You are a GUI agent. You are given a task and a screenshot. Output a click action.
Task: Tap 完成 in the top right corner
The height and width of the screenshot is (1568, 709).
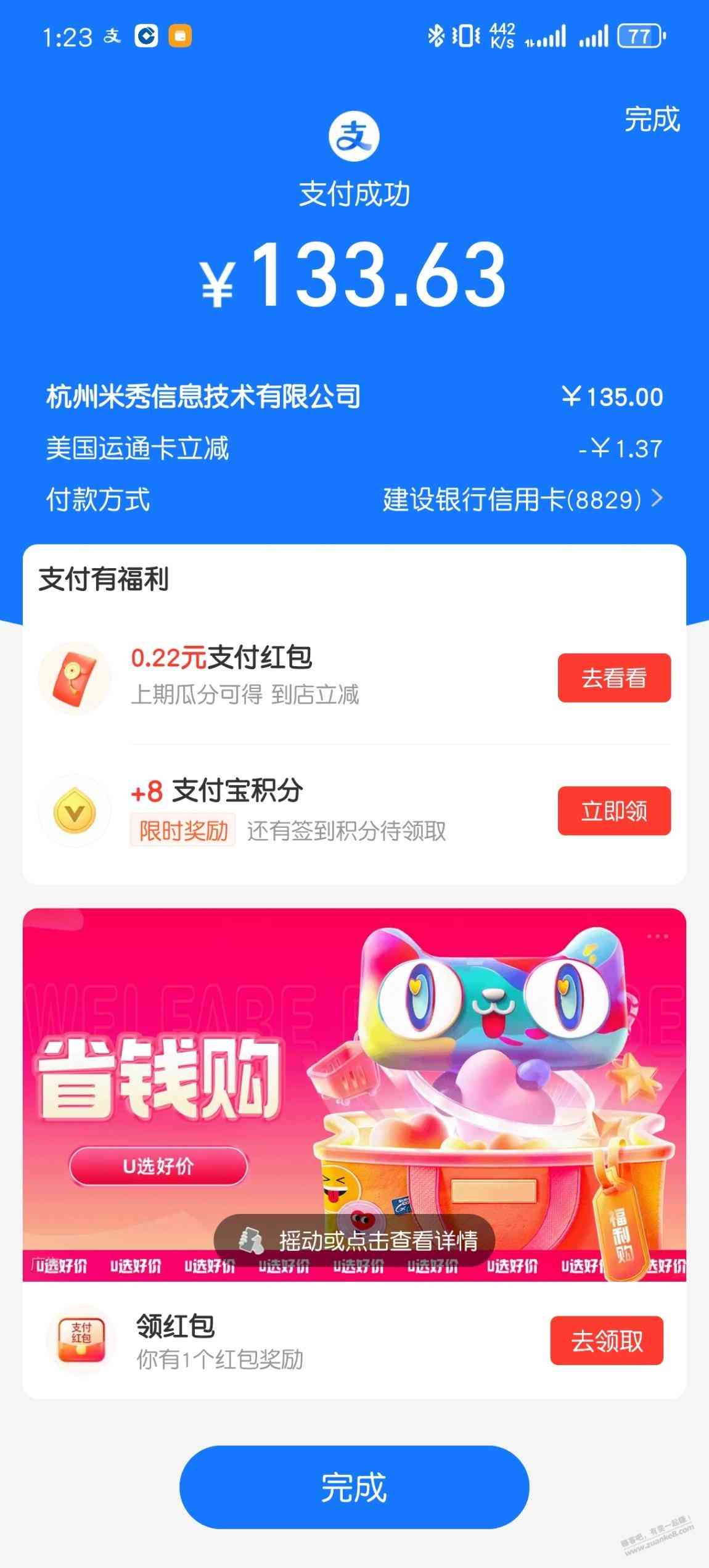[x=652, y=120]
